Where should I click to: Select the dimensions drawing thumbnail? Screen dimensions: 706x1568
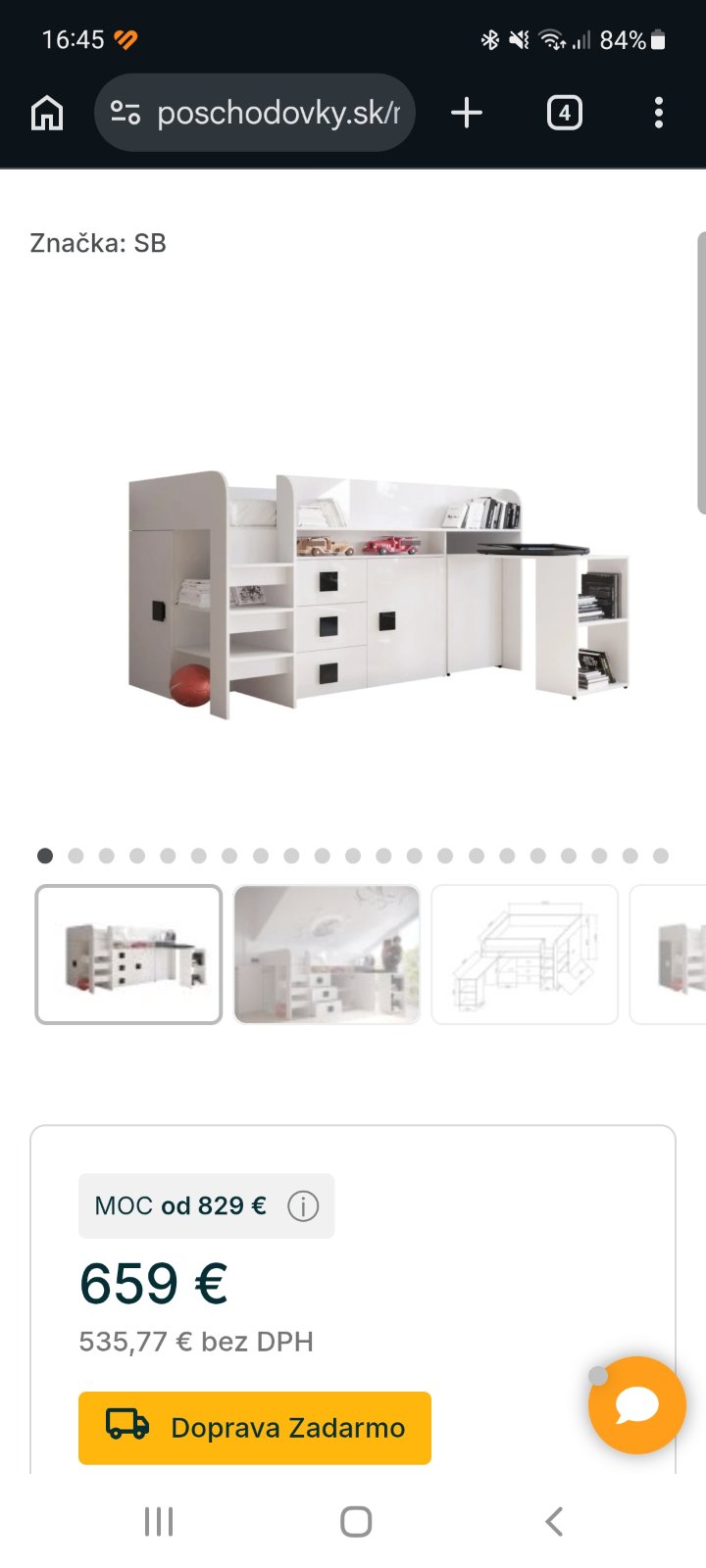click(525, 955)
